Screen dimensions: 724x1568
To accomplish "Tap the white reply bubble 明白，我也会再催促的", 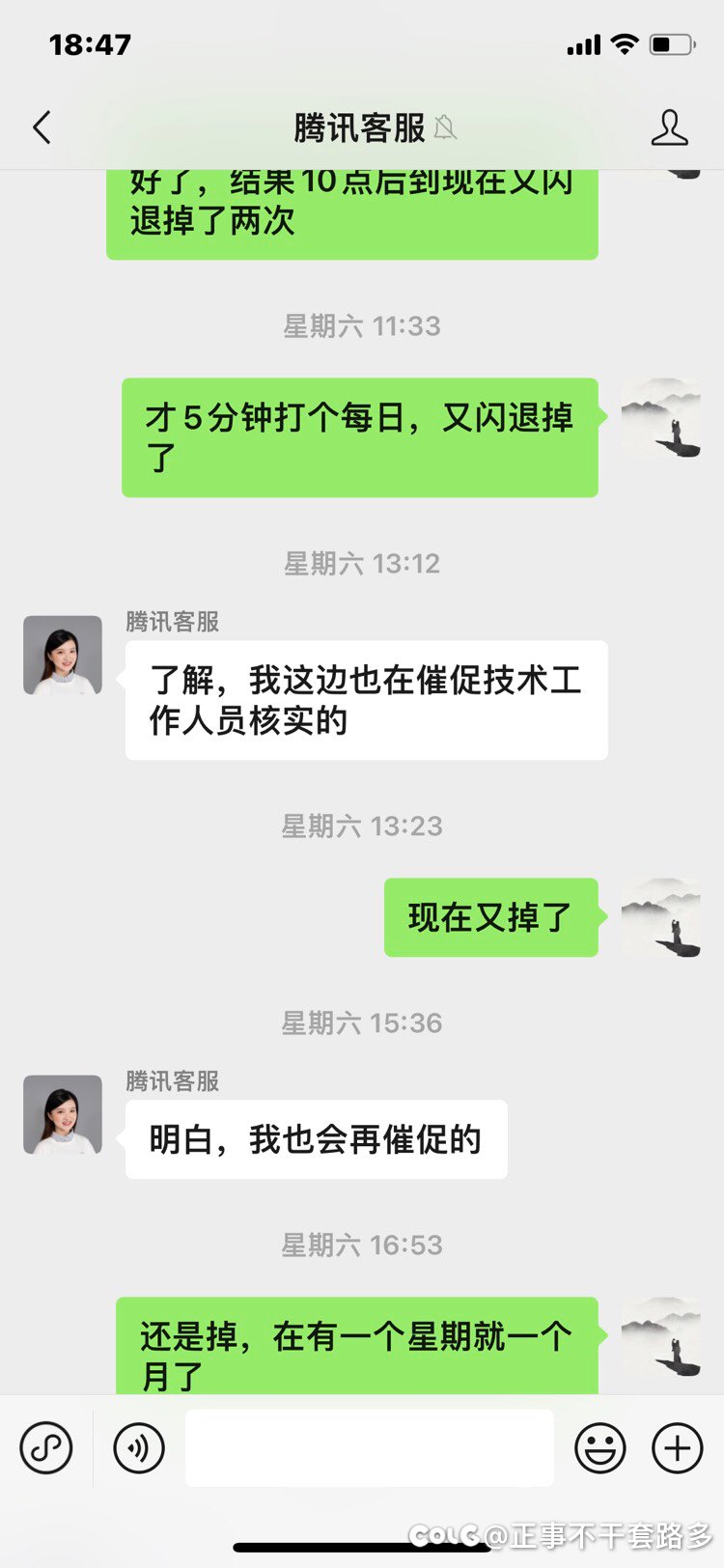I will [316, 1139].
